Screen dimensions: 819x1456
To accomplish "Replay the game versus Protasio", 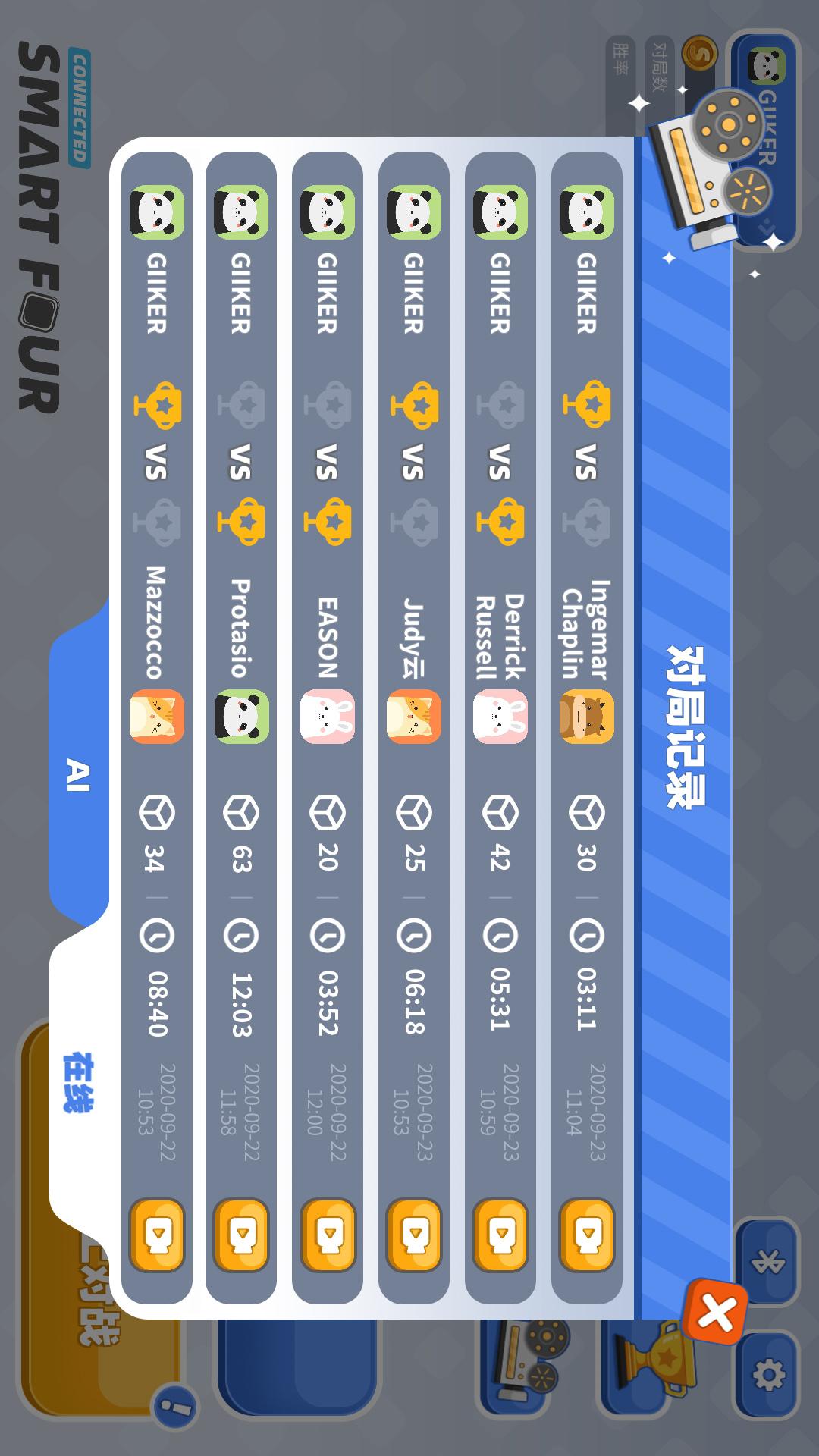I will click(x=241, y=1235).
